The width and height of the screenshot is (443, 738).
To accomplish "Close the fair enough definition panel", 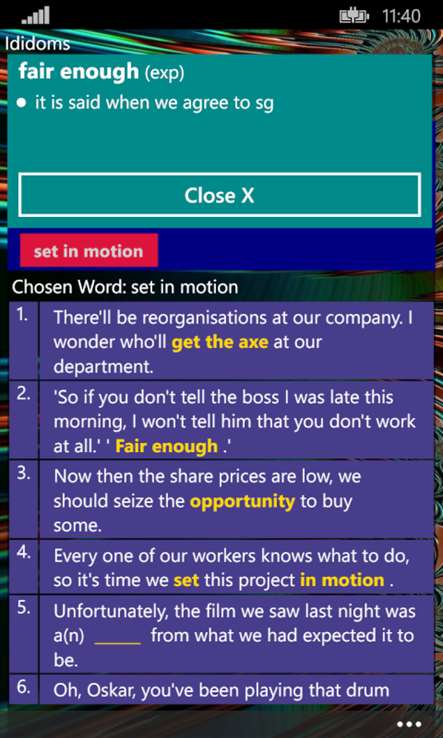I will coord(219,195).
